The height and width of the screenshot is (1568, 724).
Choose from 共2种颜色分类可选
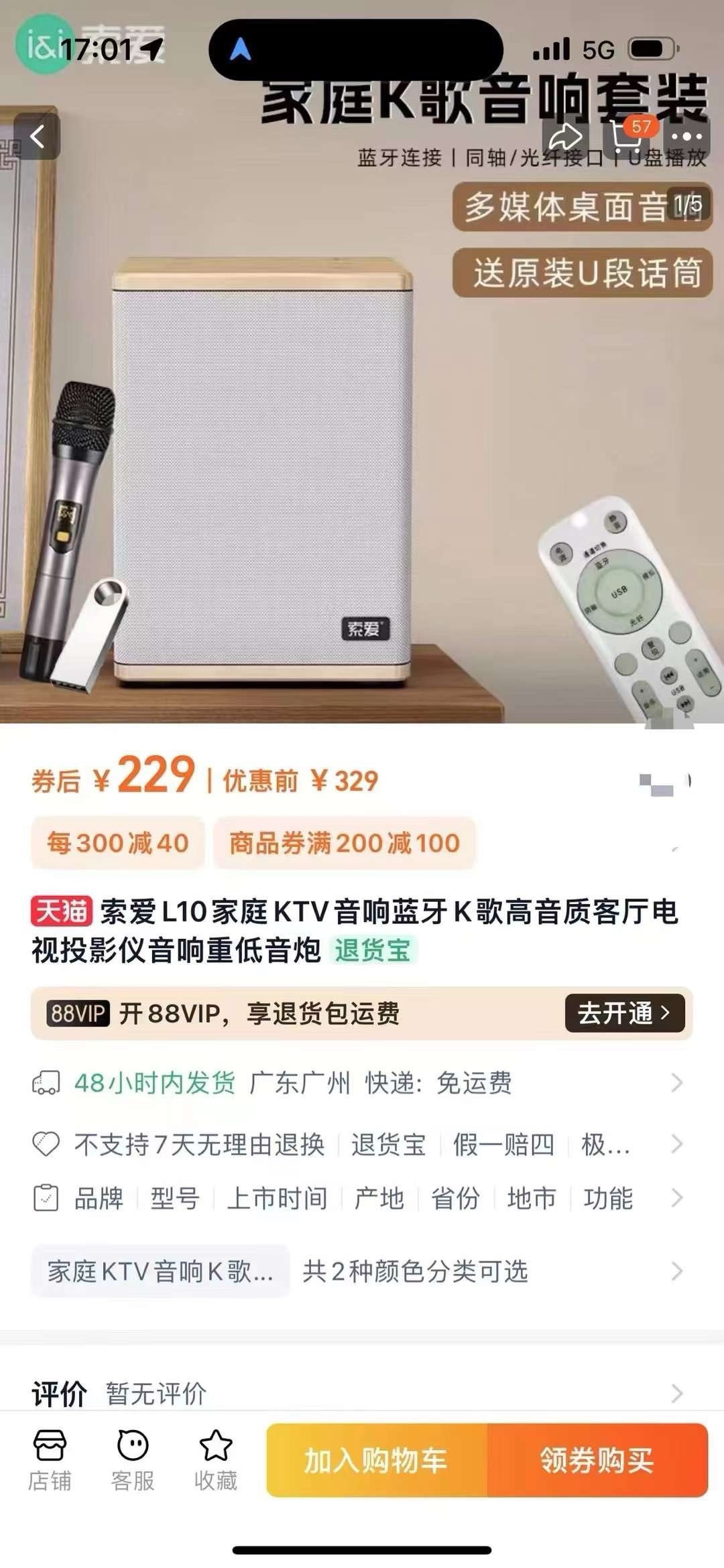coord(414,1271)
